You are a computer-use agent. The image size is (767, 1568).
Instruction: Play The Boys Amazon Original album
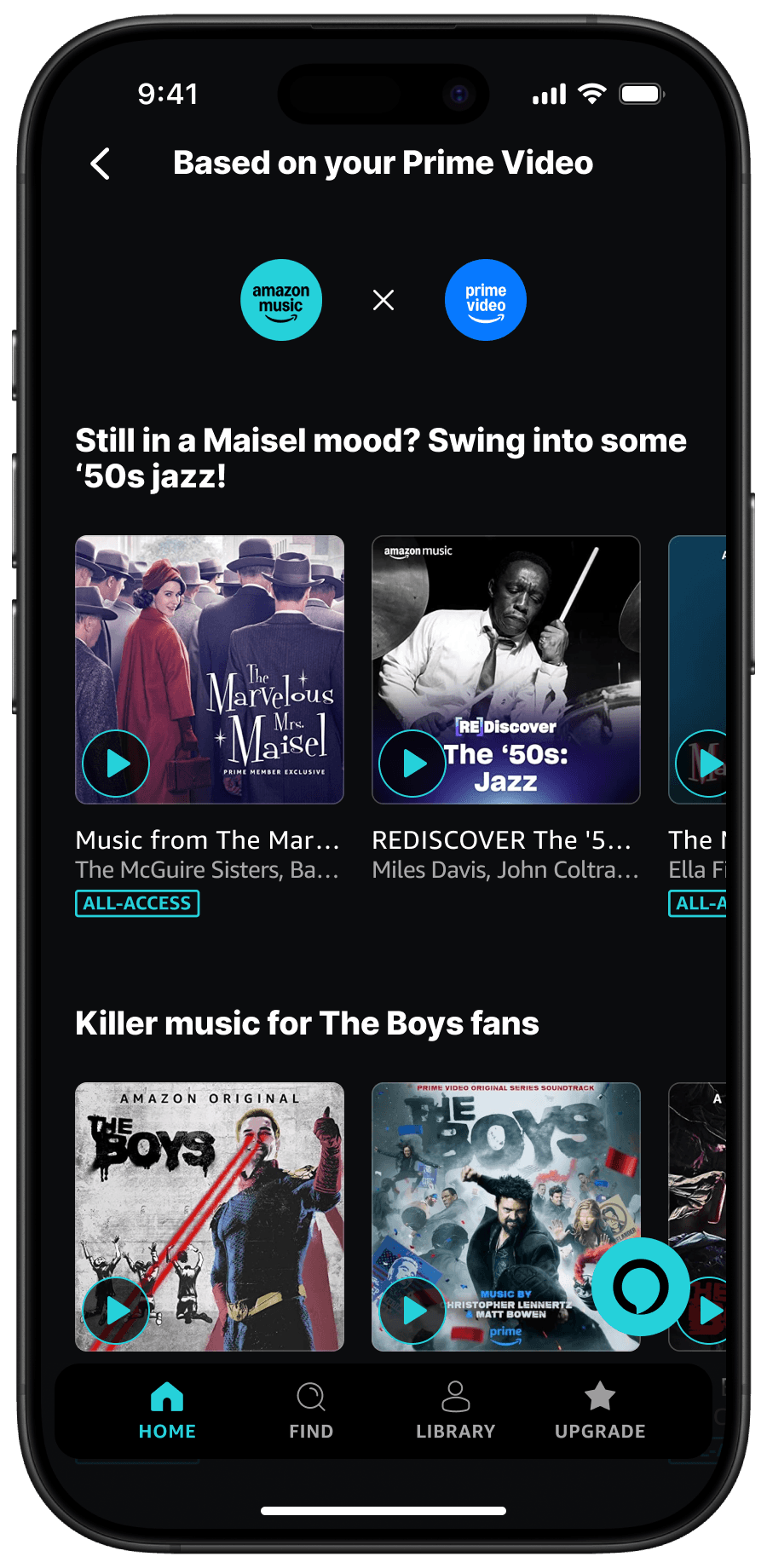click(x=116, y=1311)
